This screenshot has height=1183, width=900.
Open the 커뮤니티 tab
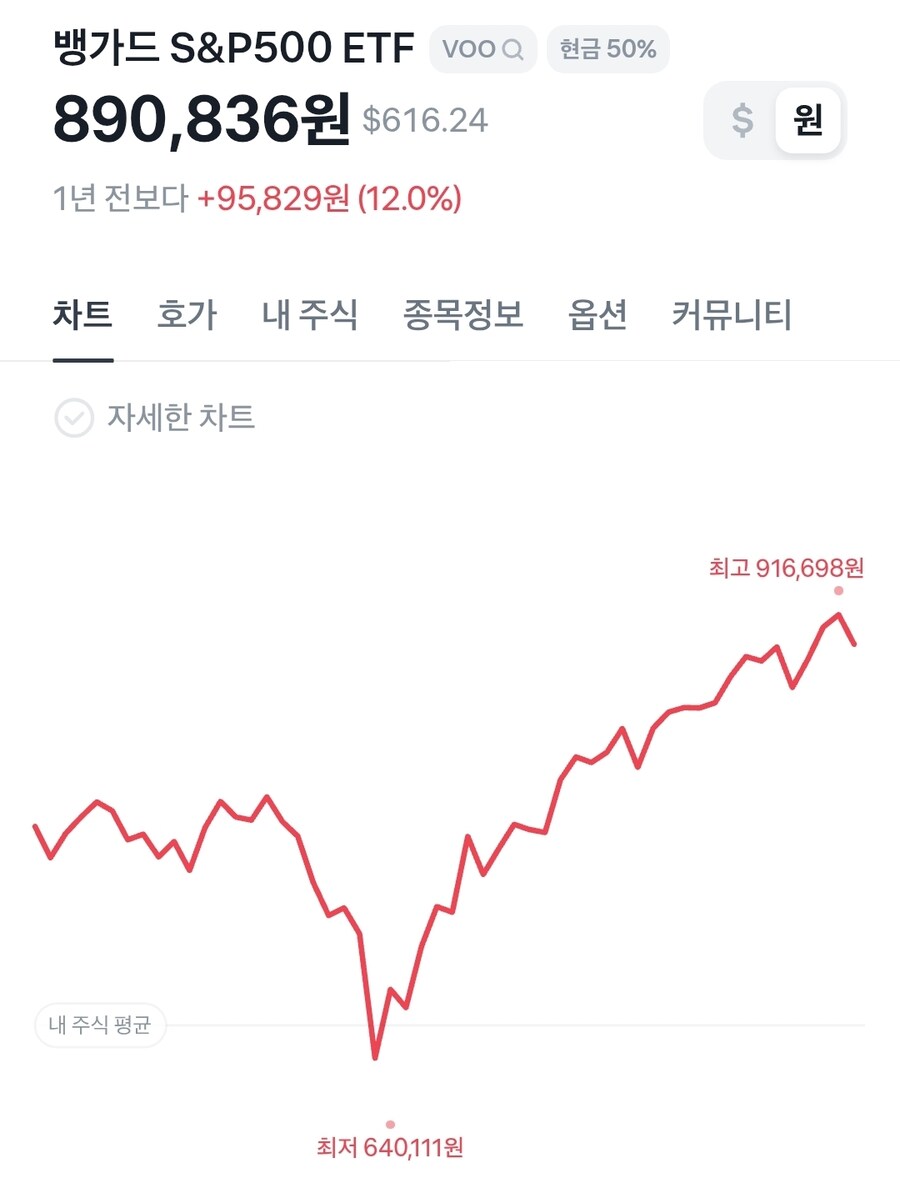click(x=731, y=314)
